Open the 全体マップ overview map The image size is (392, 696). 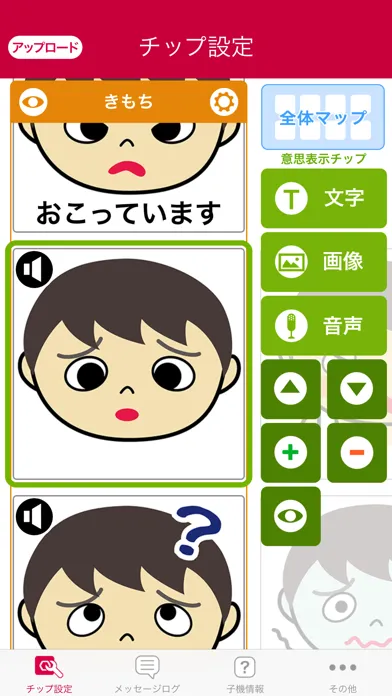click(323, 117)
